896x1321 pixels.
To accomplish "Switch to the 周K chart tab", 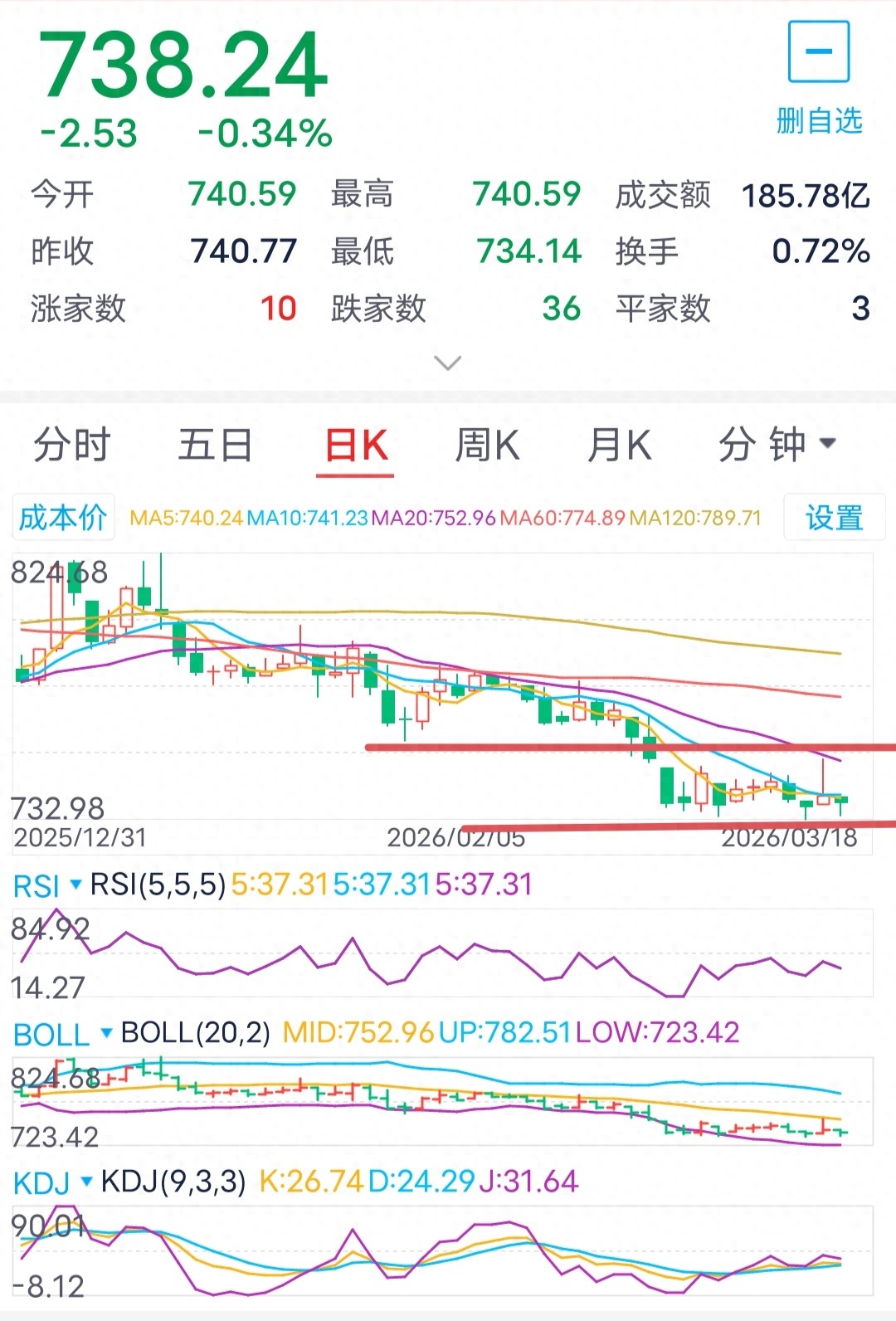I will (x=487, y=446).
